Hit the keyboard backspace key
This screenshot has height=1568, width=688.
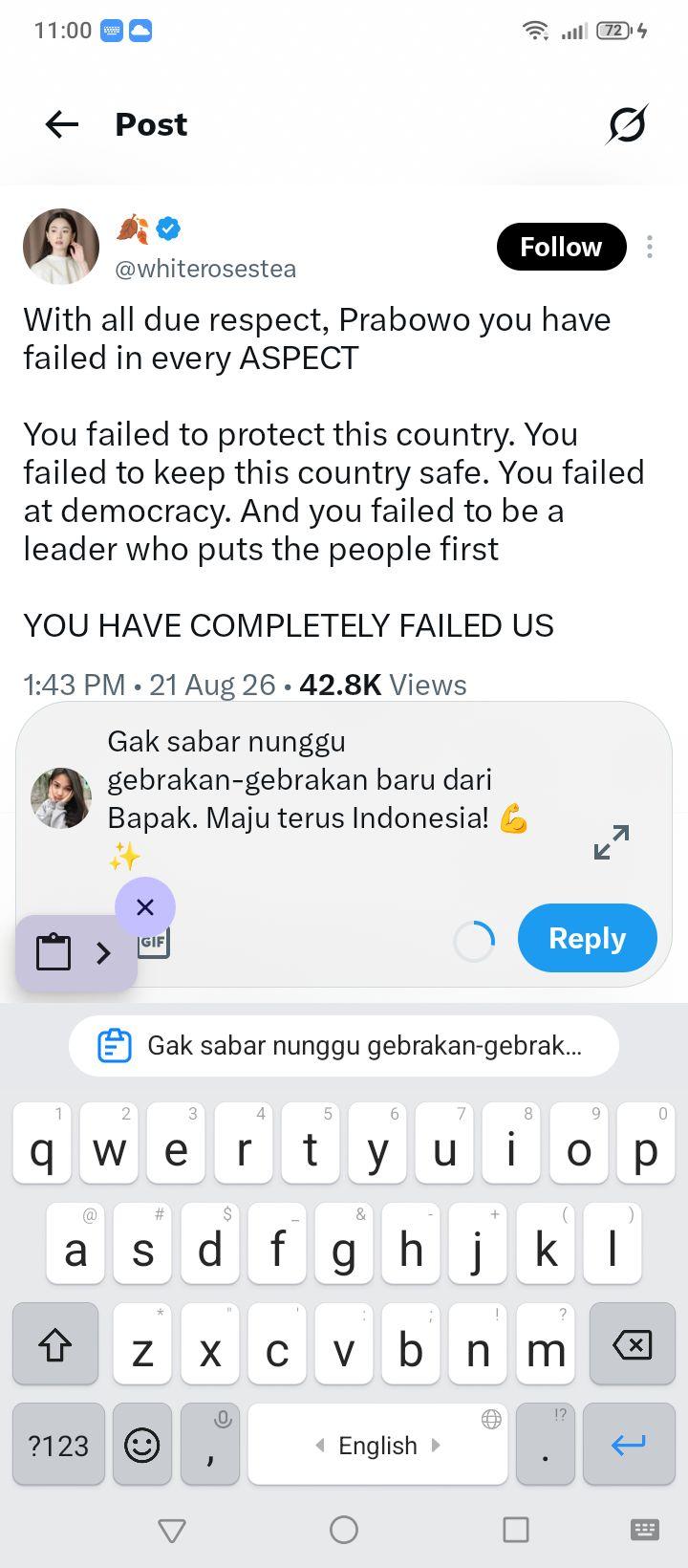point(632,1343)
